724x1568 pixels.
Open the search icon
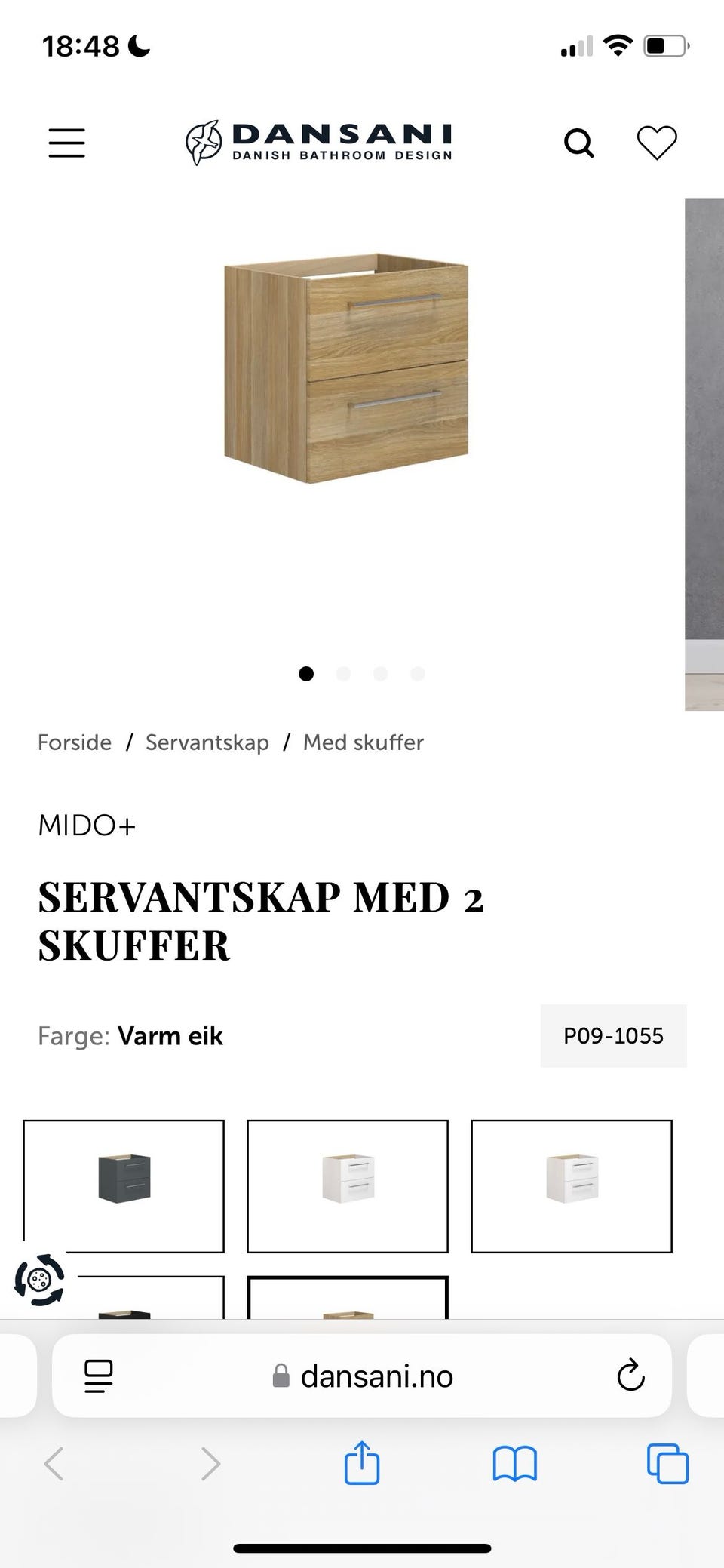coord(579,142)
